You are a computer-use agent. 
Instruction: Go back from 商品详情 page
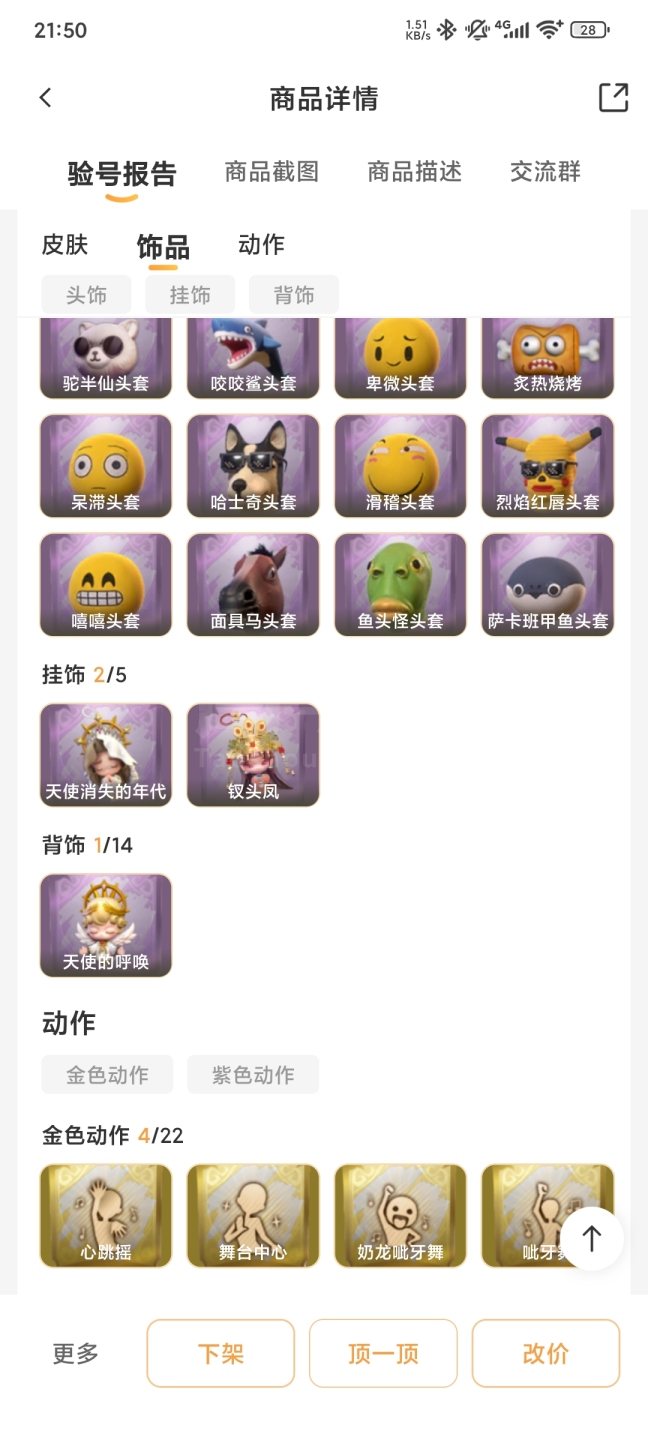45,98
